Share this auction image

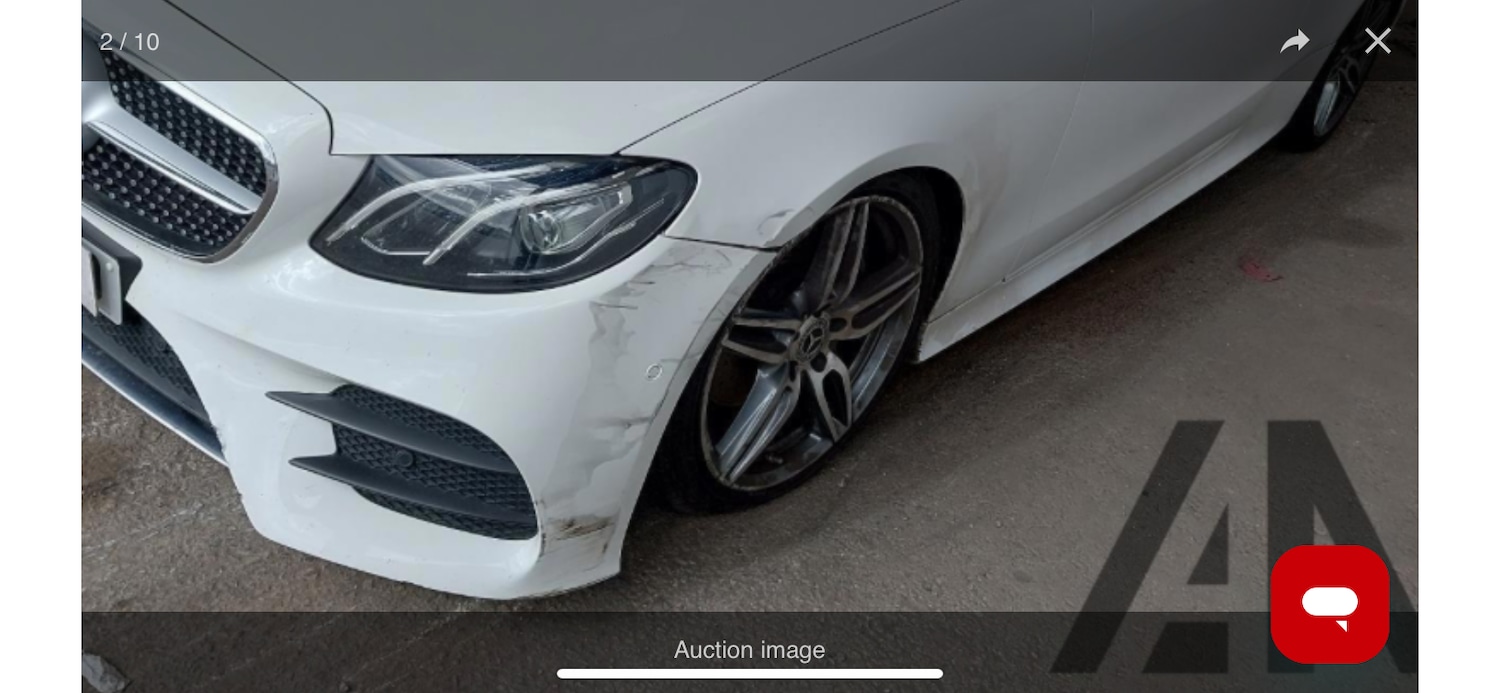click(x=1294, y=41)
